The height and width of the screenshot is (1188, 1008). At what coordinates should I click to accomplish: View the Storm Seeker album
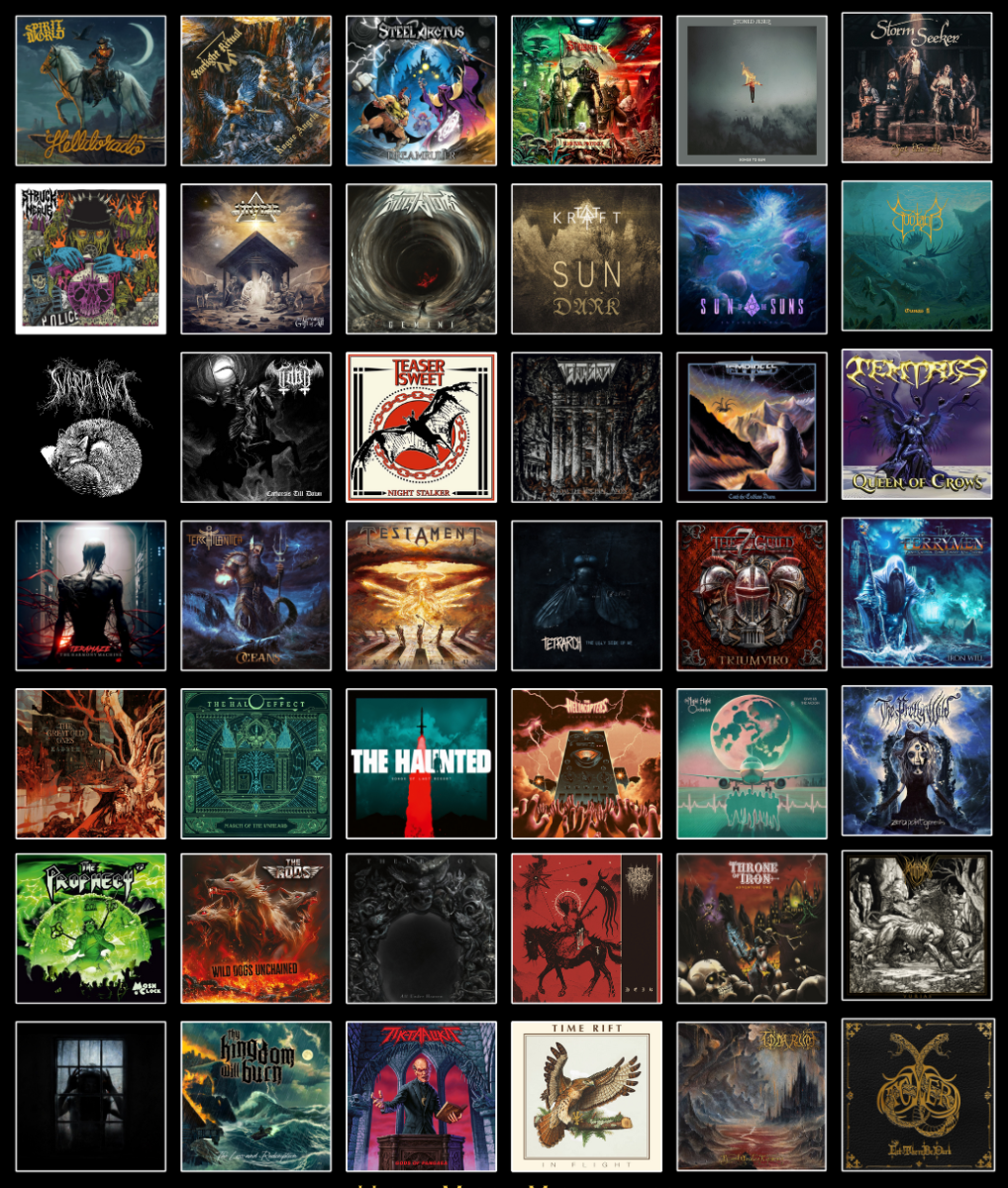pos(916,87)
